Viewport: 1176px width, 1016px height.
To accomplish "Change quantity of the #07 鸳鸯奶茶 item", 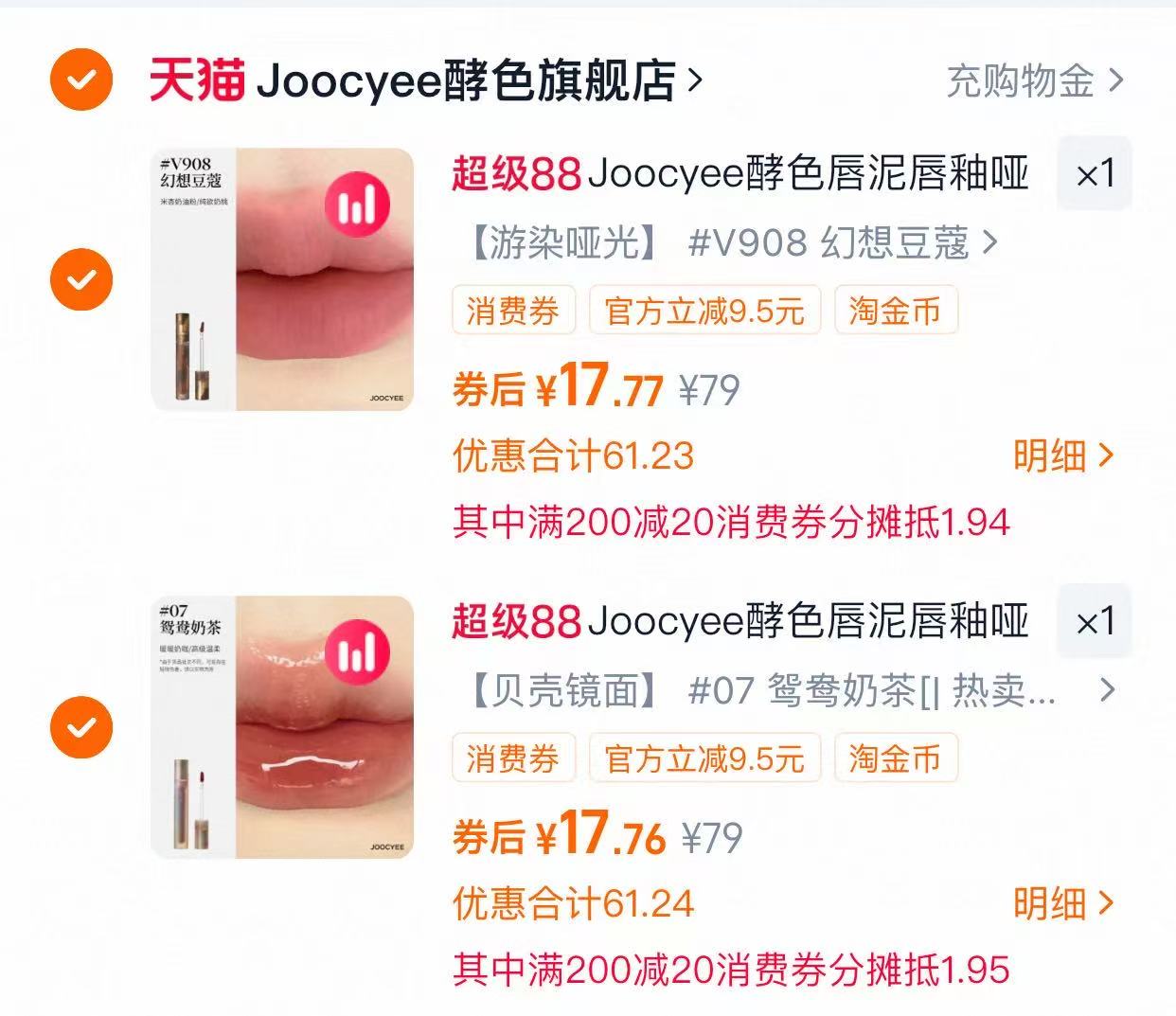I will 1095,622.
